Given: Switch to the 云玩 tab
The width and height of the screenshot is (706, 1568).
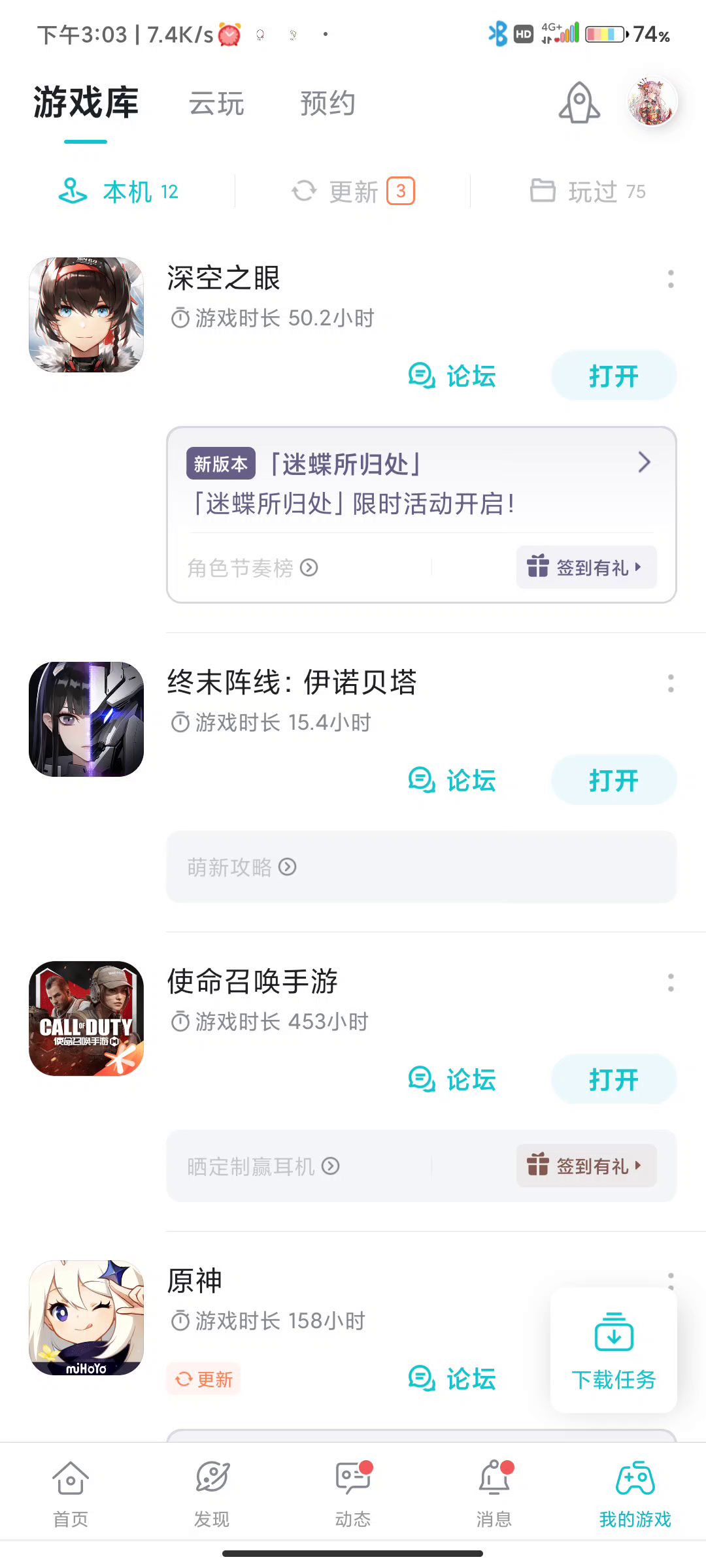Looking at the screenshot, I should [x=216, y=104].
